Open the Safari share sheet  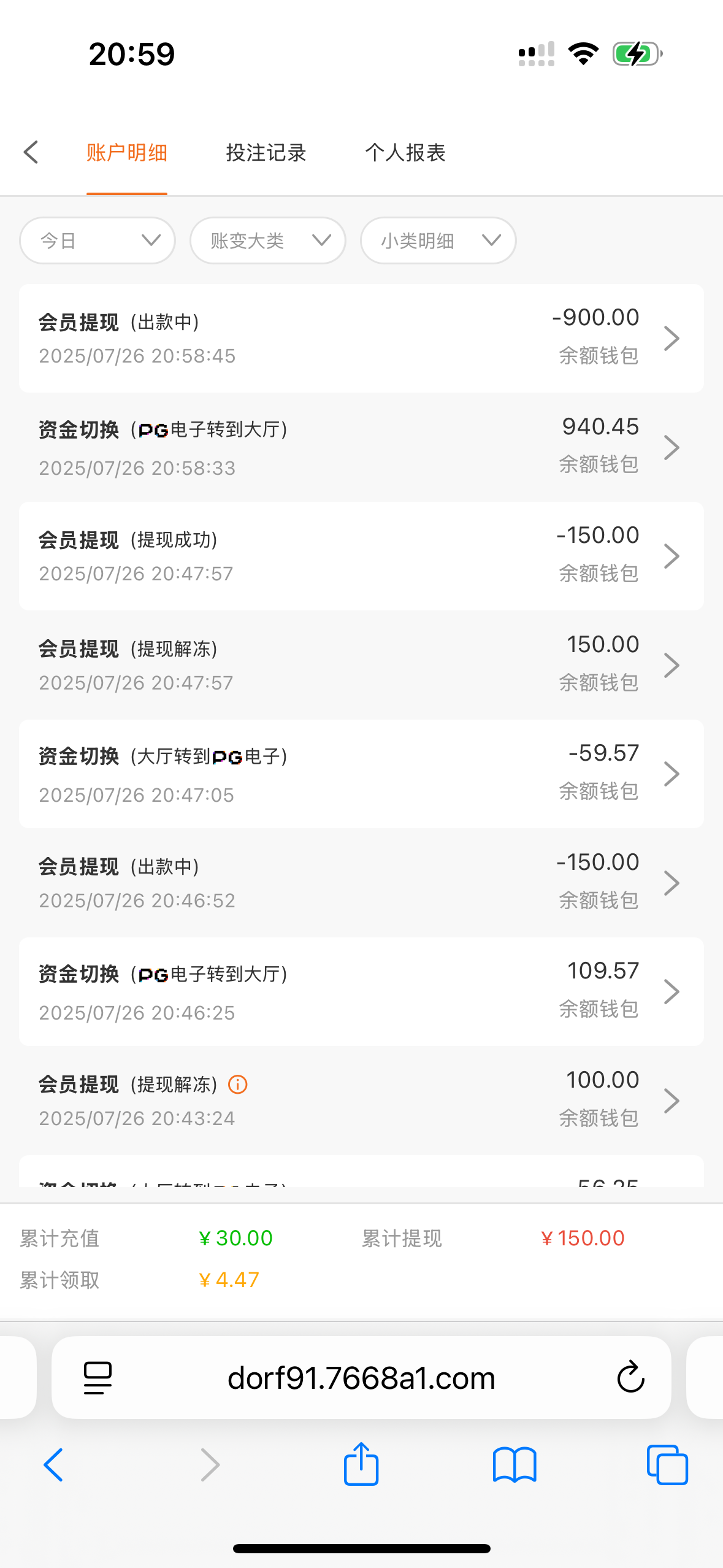[x=361, y=1465]
